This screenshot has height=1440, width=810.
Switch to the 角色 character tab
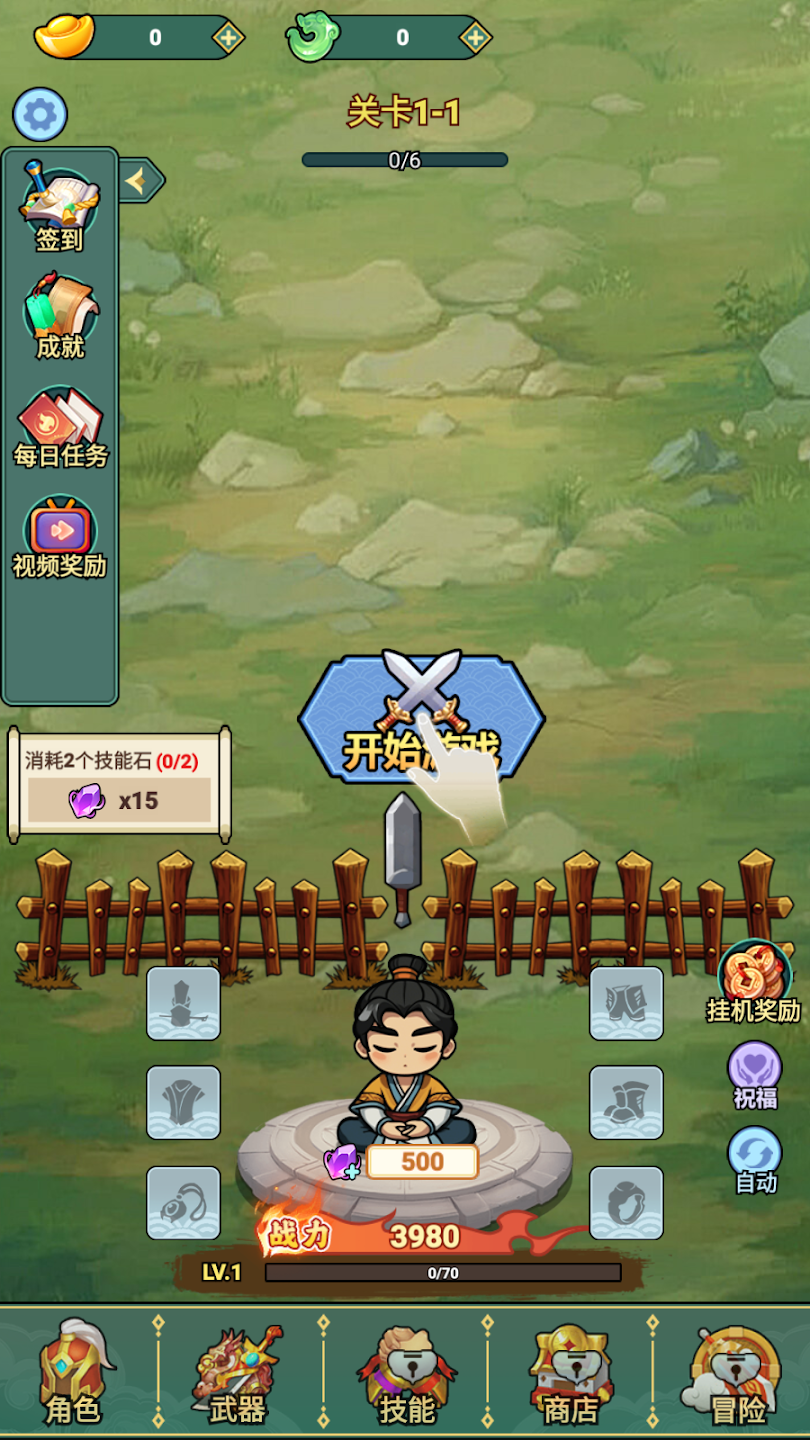point(75,1372)
